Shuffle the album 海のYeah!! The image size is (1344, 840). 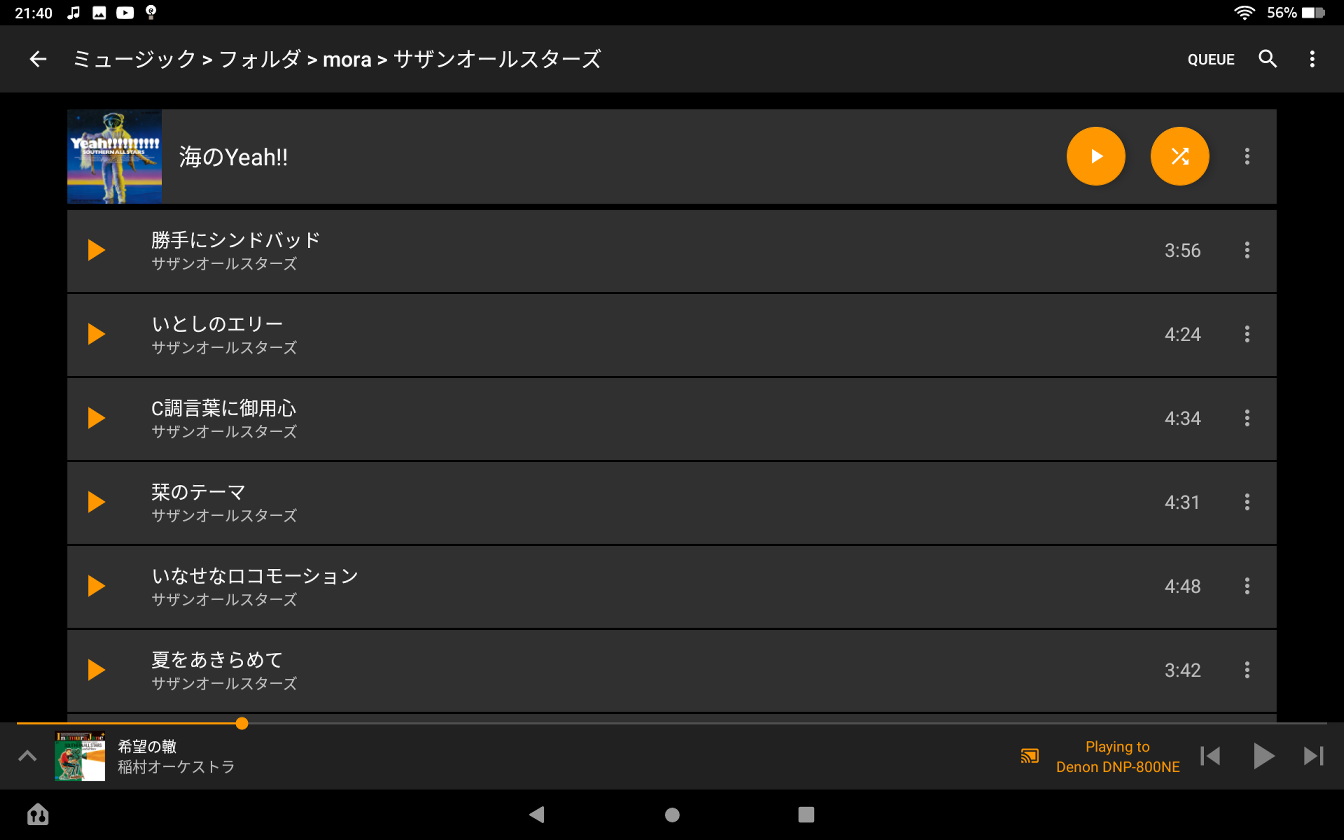[x=1180, y=156]
